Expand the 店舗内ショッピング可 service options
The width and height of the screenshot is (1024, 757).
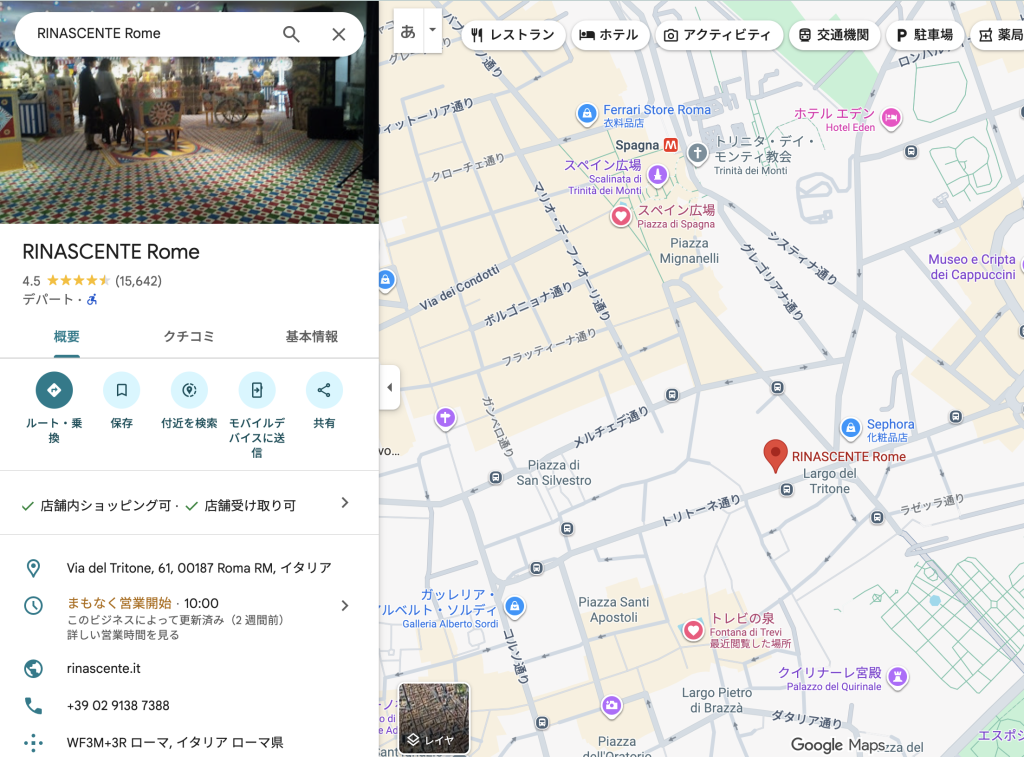click(x=345, y=503)
